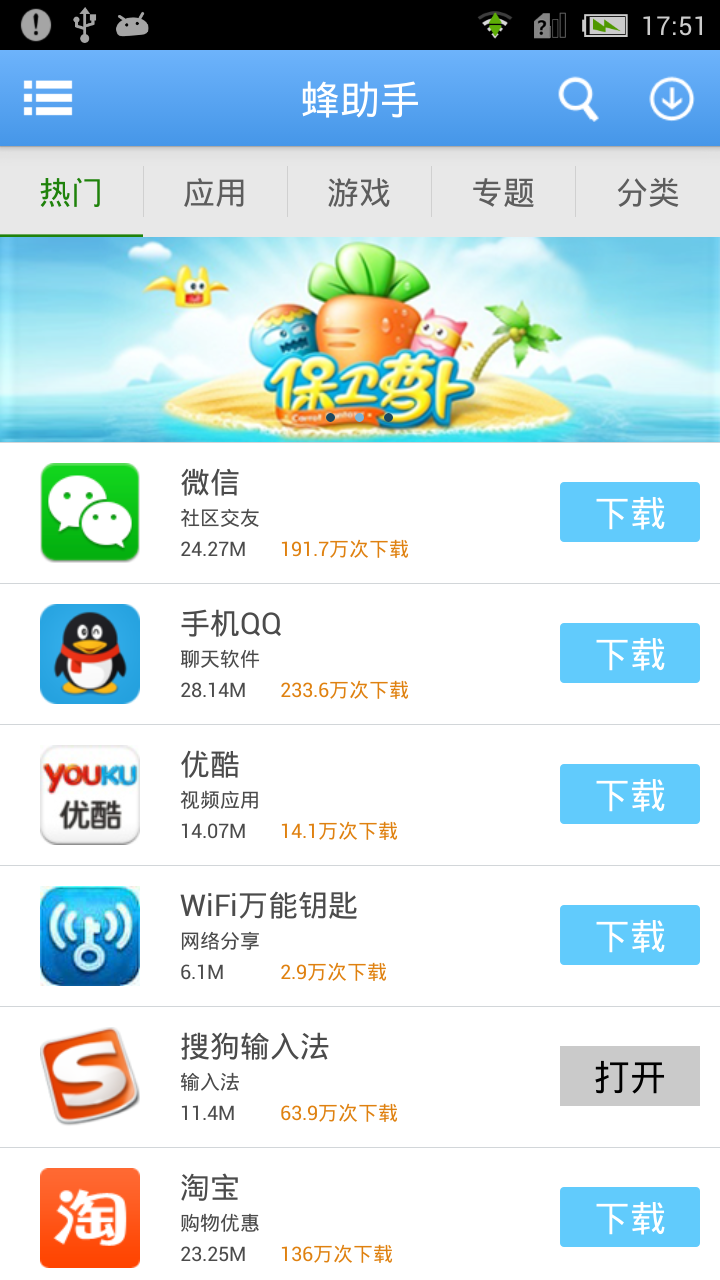Download 手机QQ with its 下载 button
Screen dimensions: 720x1280
[629, 654]
